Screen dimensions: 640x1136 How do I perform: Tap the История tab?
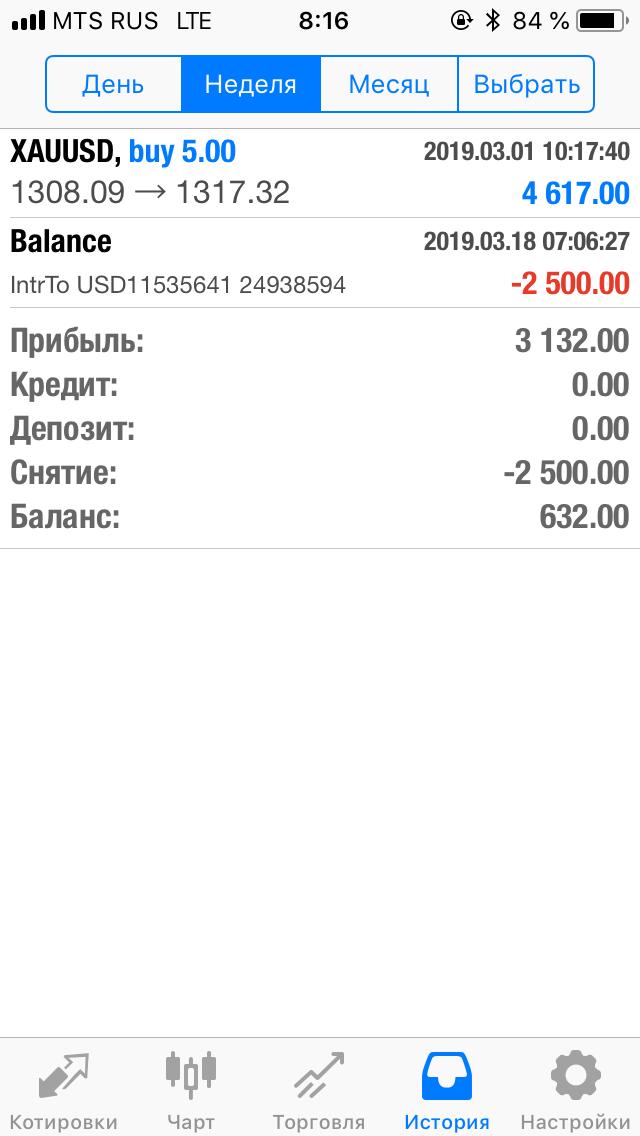(447, 1089)
